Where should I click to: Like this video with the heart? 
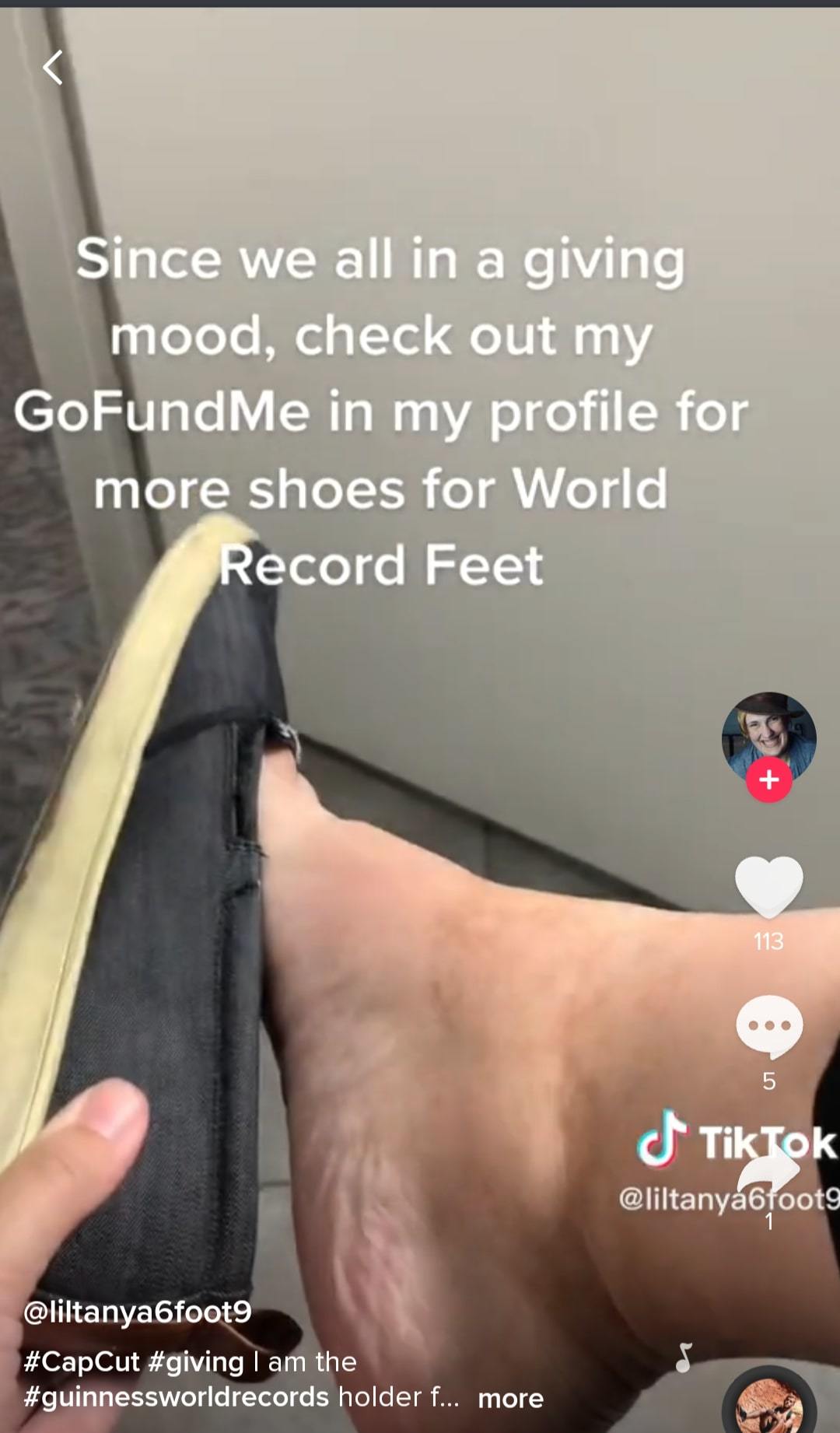tap(768, 887)
